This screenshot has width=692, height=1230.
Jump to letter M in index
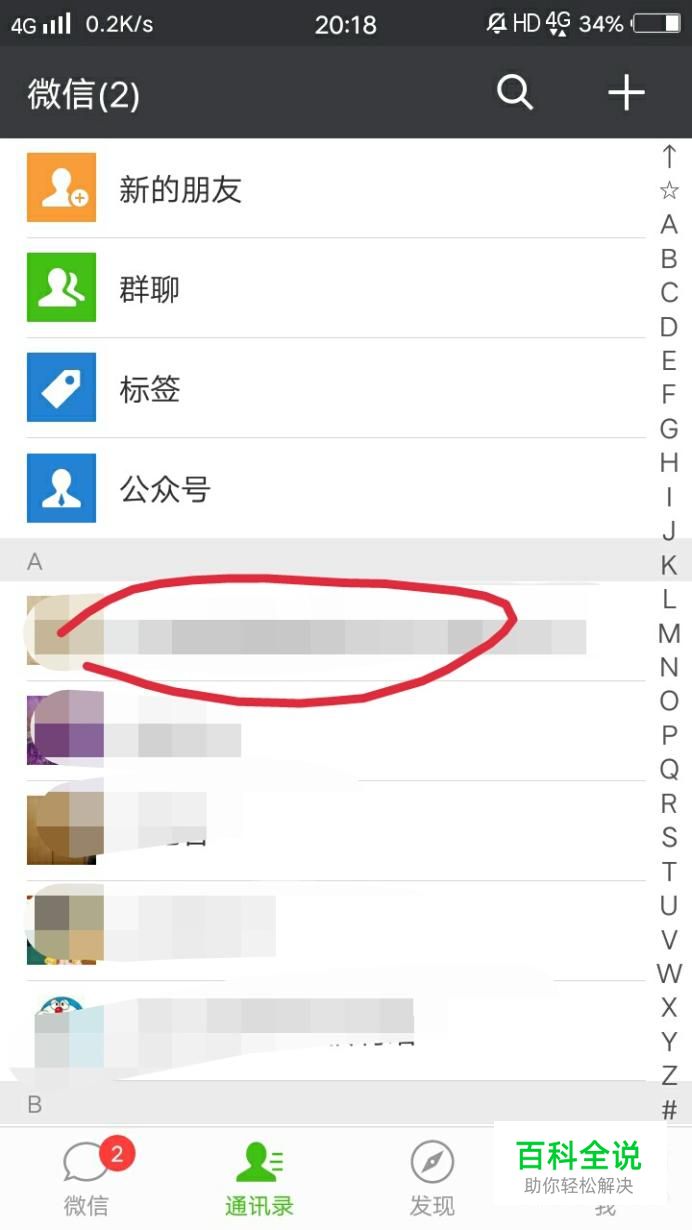pyautogui.click(x=669, y=633)
